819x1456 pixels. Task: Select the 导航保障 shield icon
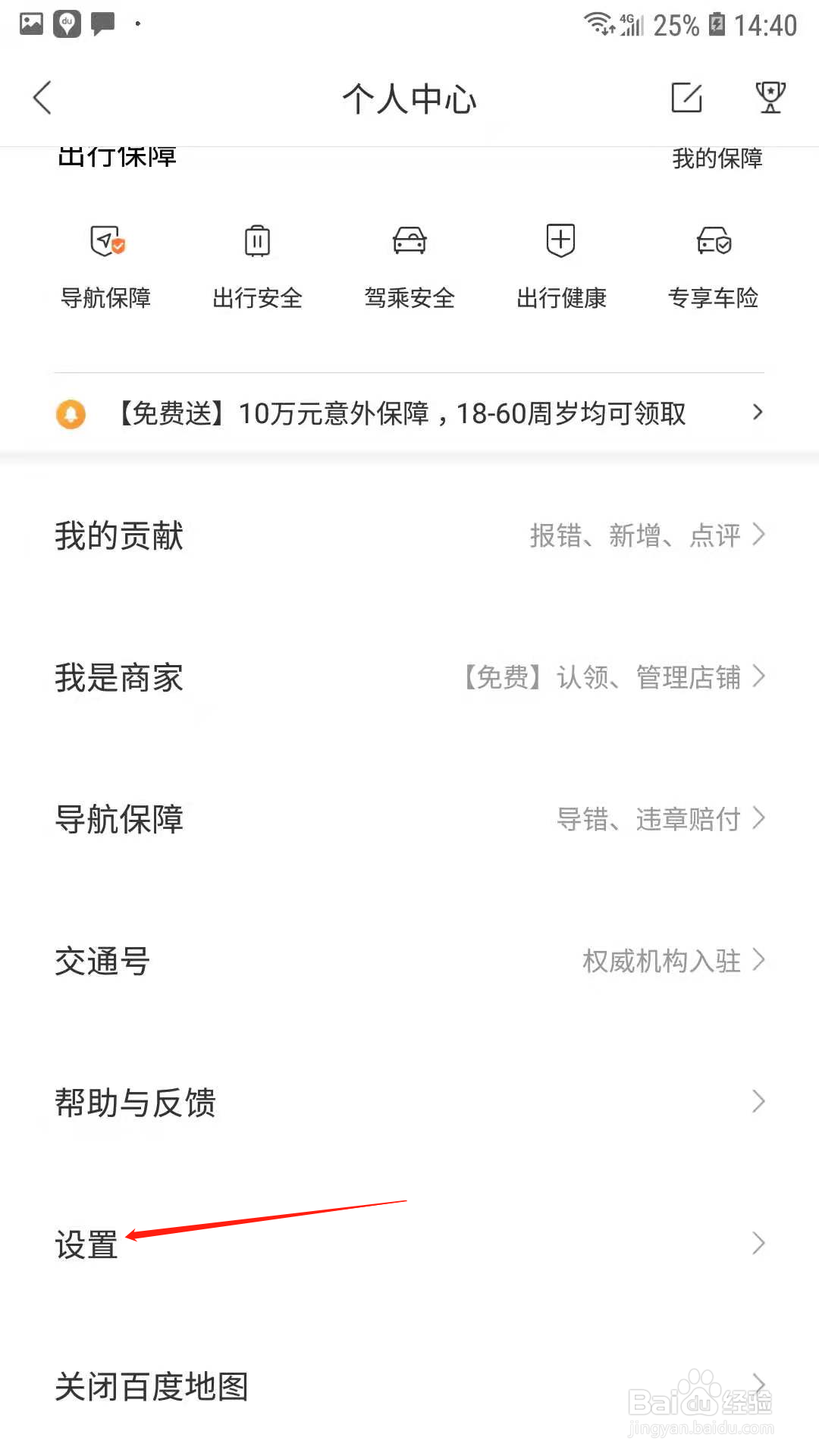[x=106, y=240]
